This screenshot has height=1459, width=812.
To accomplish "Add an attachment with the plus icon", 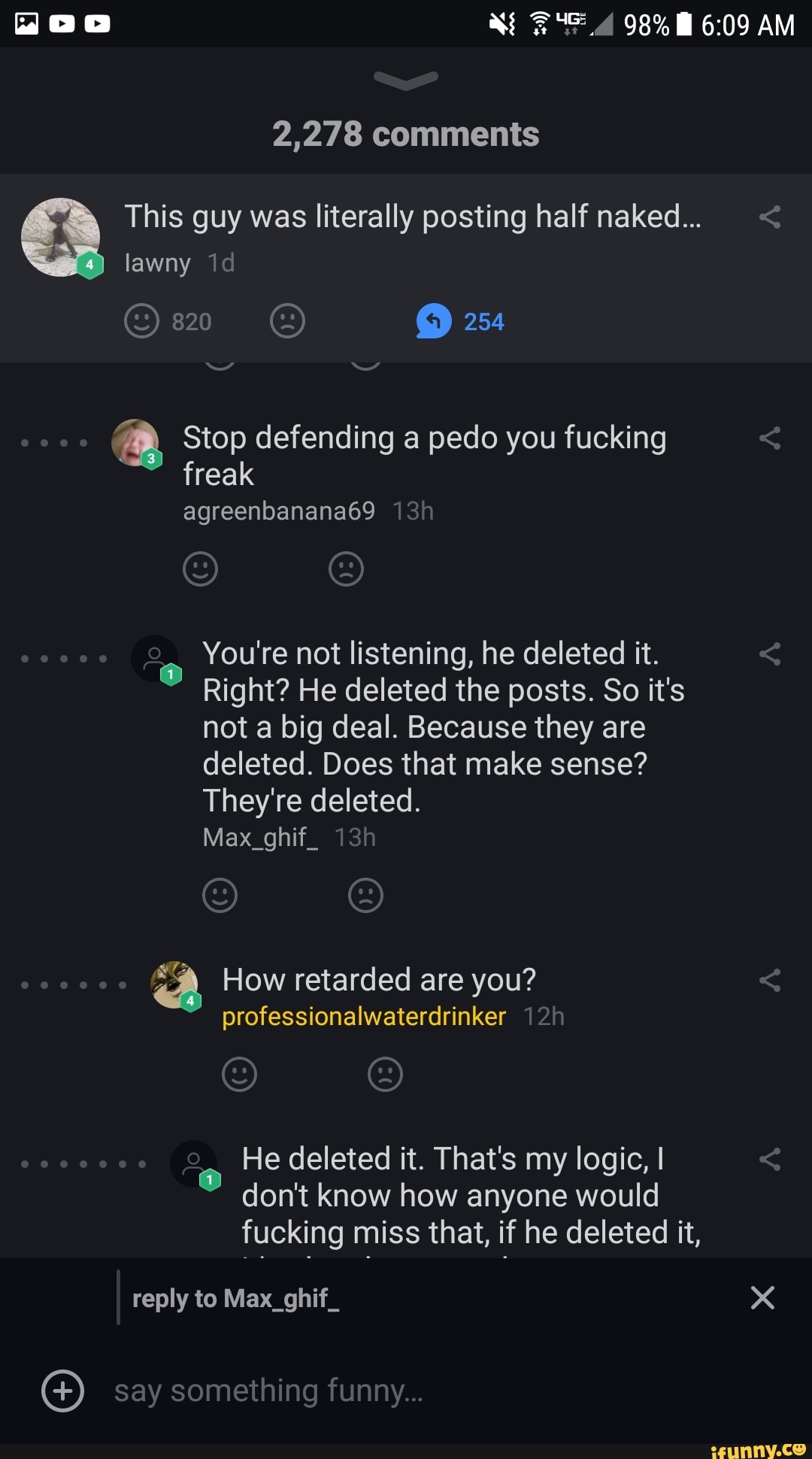I will pos(62,1391).
